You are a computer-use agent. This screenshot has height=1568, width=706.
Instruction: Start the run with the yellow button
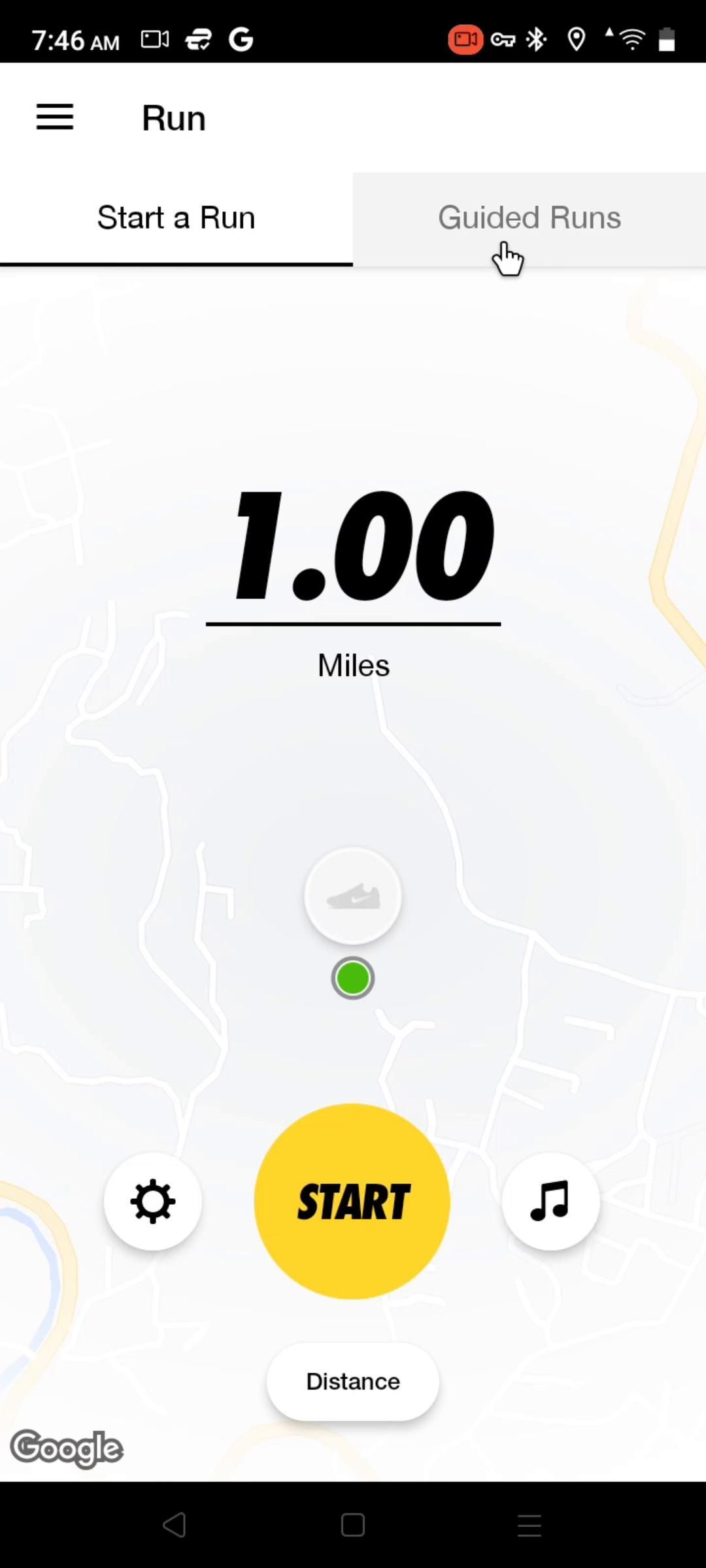point(352,1201)
